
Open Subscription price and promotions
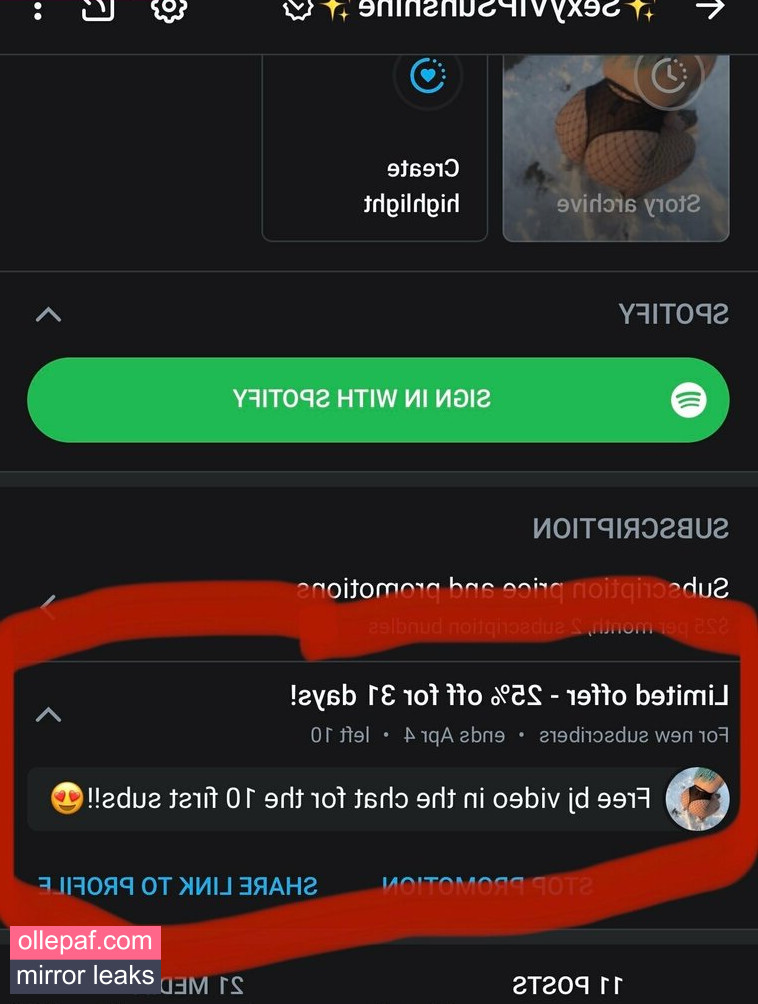tap(380, 605)
